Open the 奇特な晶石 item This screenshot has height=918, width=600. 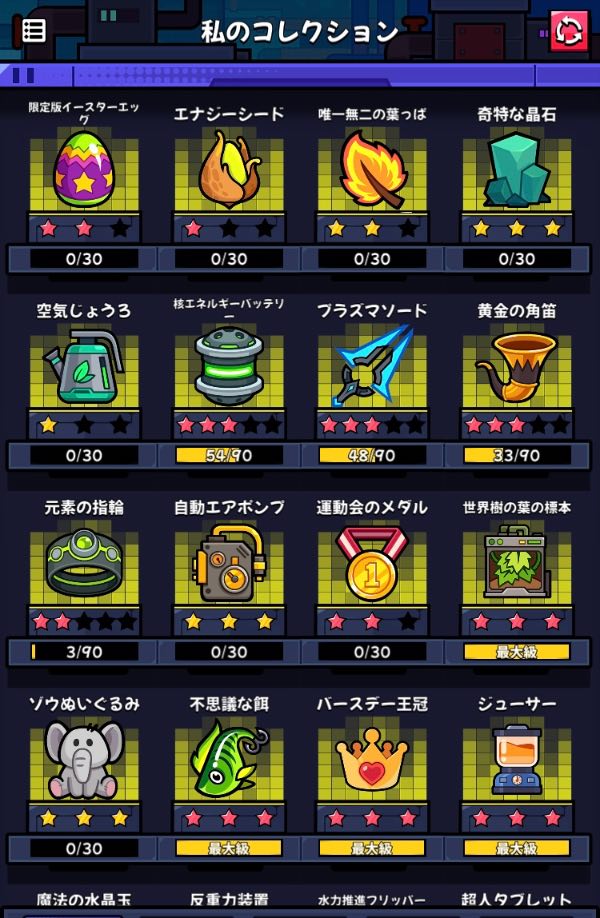point(516,170)
